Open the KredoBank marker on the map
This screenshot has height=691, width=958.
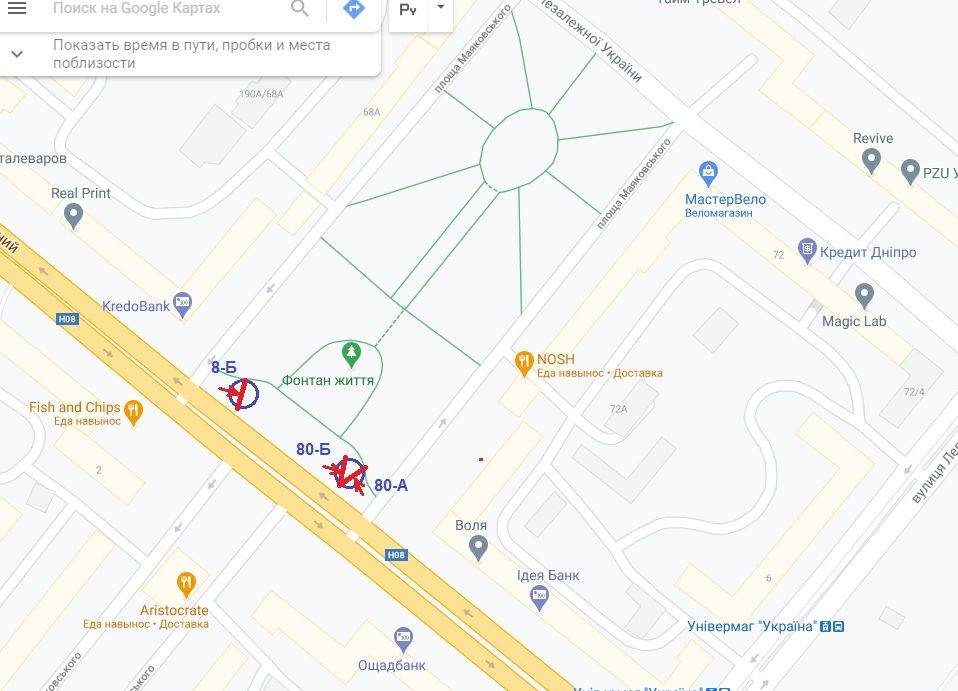[x=182, y=302]
